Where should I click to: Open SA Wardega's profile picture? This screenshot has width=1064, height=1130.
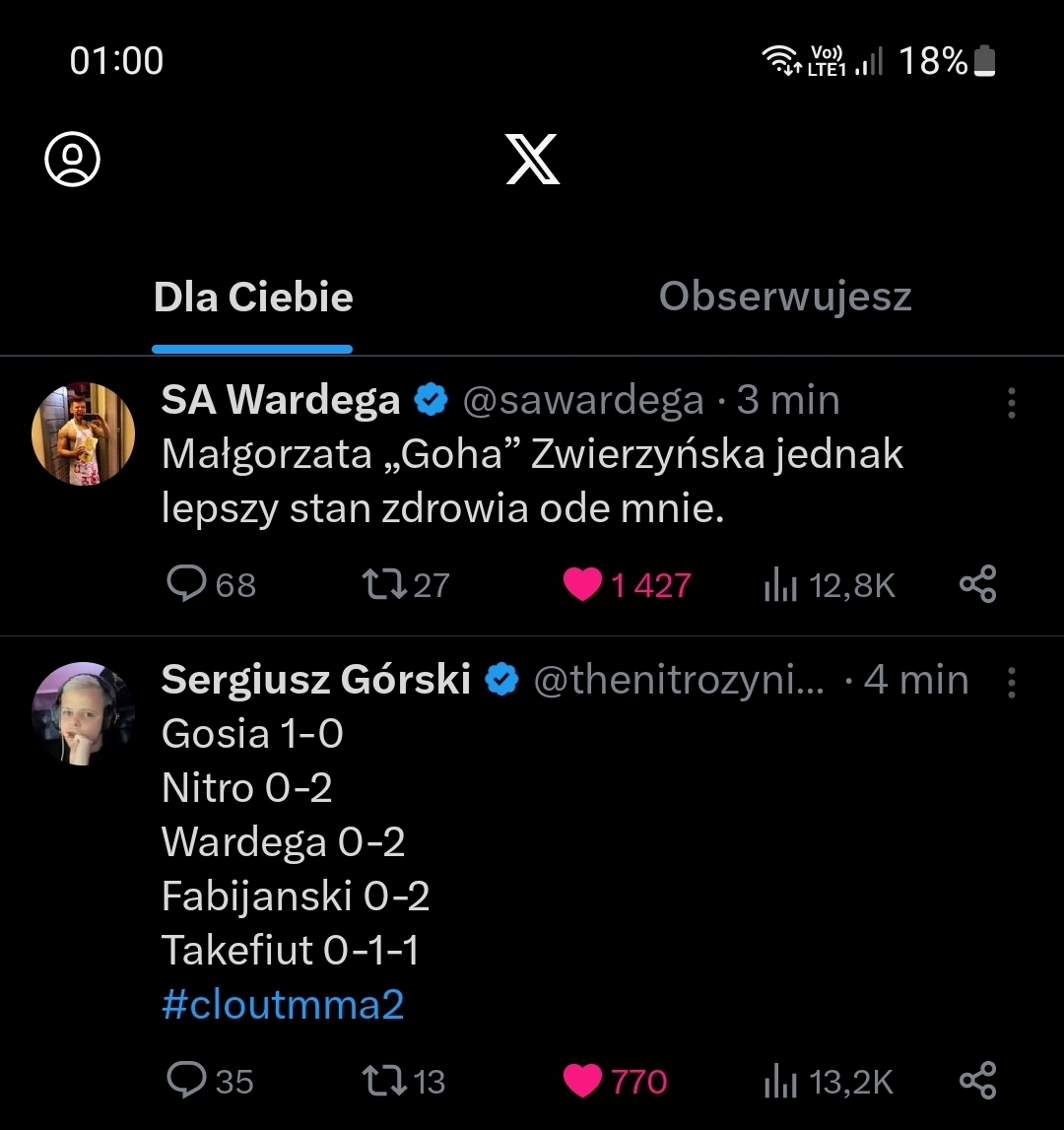[x=83, y=433]
